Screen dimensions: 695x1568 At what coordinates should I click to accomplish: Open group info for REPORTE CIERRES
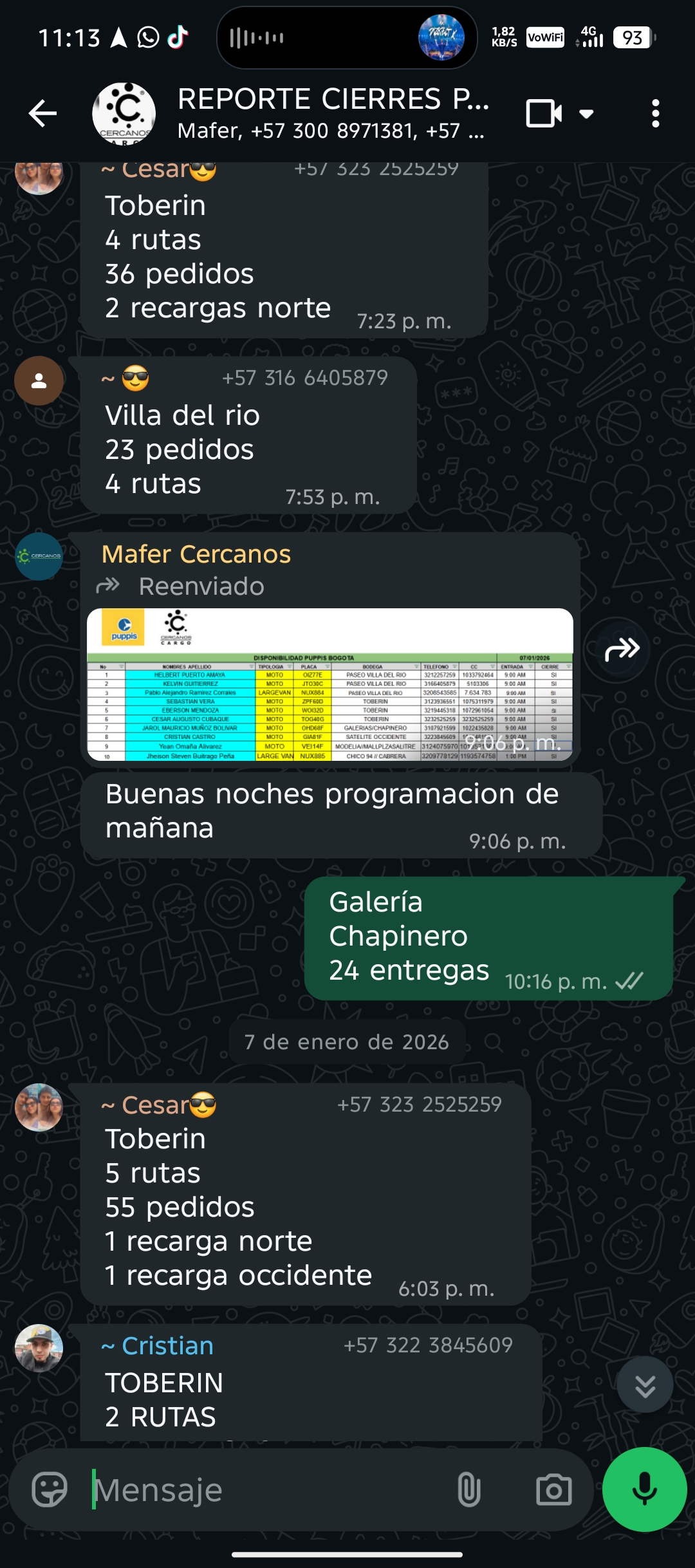point(331,113)
